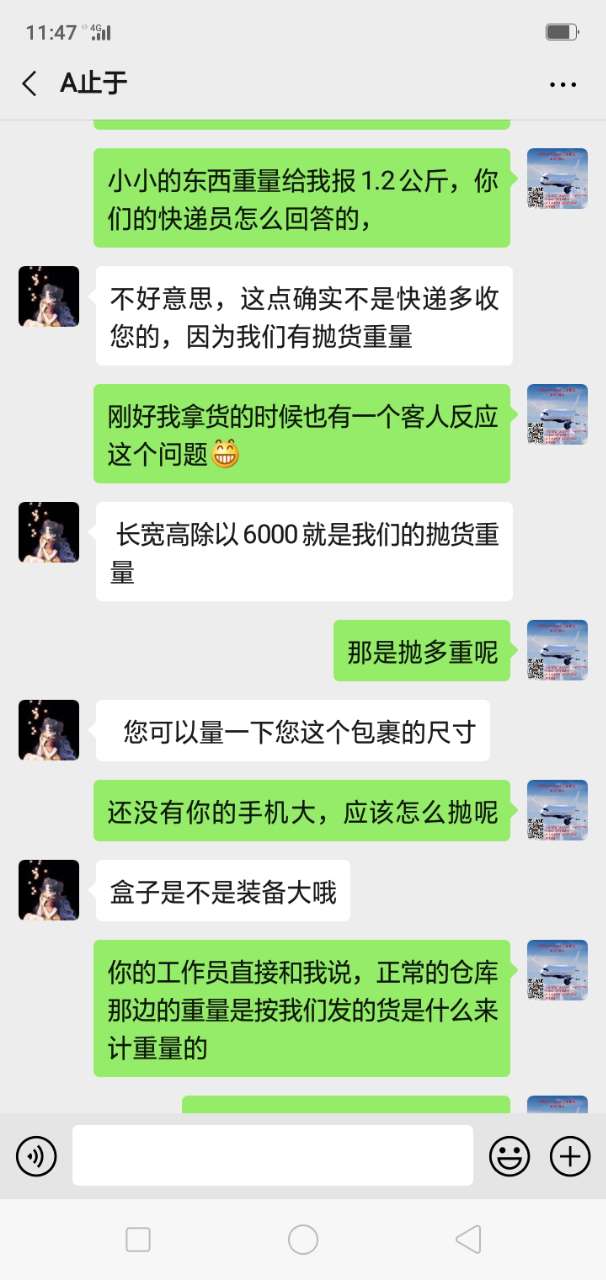Tap the system home button

pos(303,1240)
